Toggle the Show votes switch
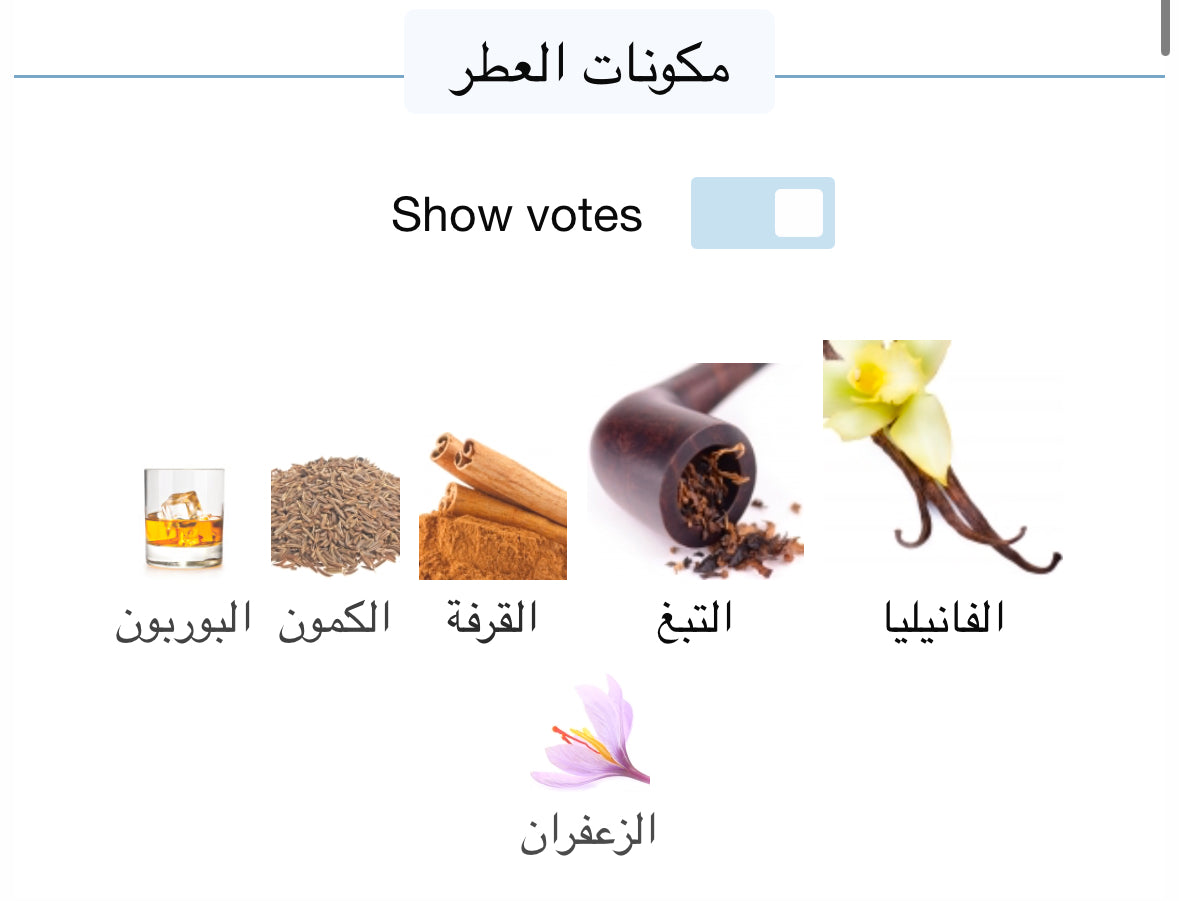Screen dimensions: 1179x901 point(762,213)
